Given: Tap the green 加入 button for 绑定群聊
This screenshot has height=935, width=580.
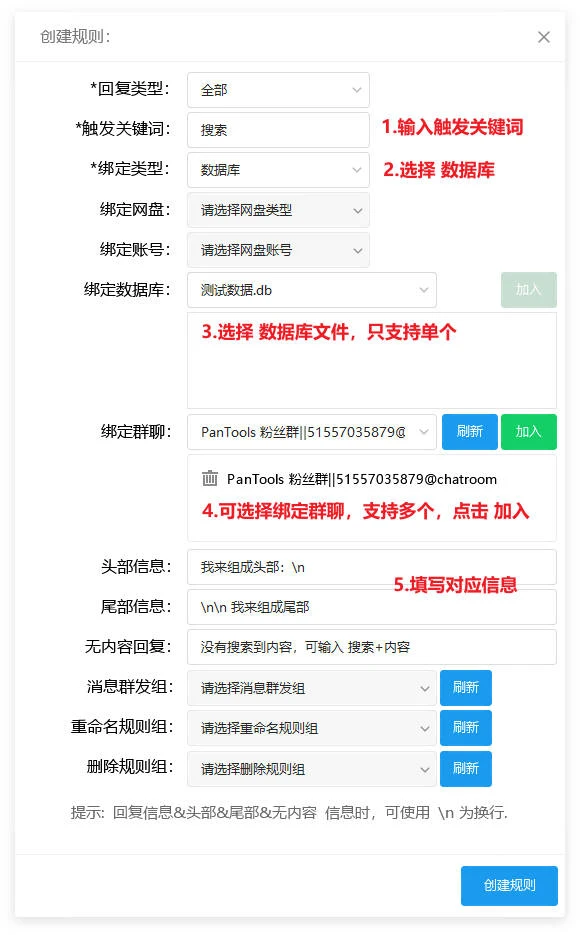Looking at the screenshot, I should click(x=528, y=432).
